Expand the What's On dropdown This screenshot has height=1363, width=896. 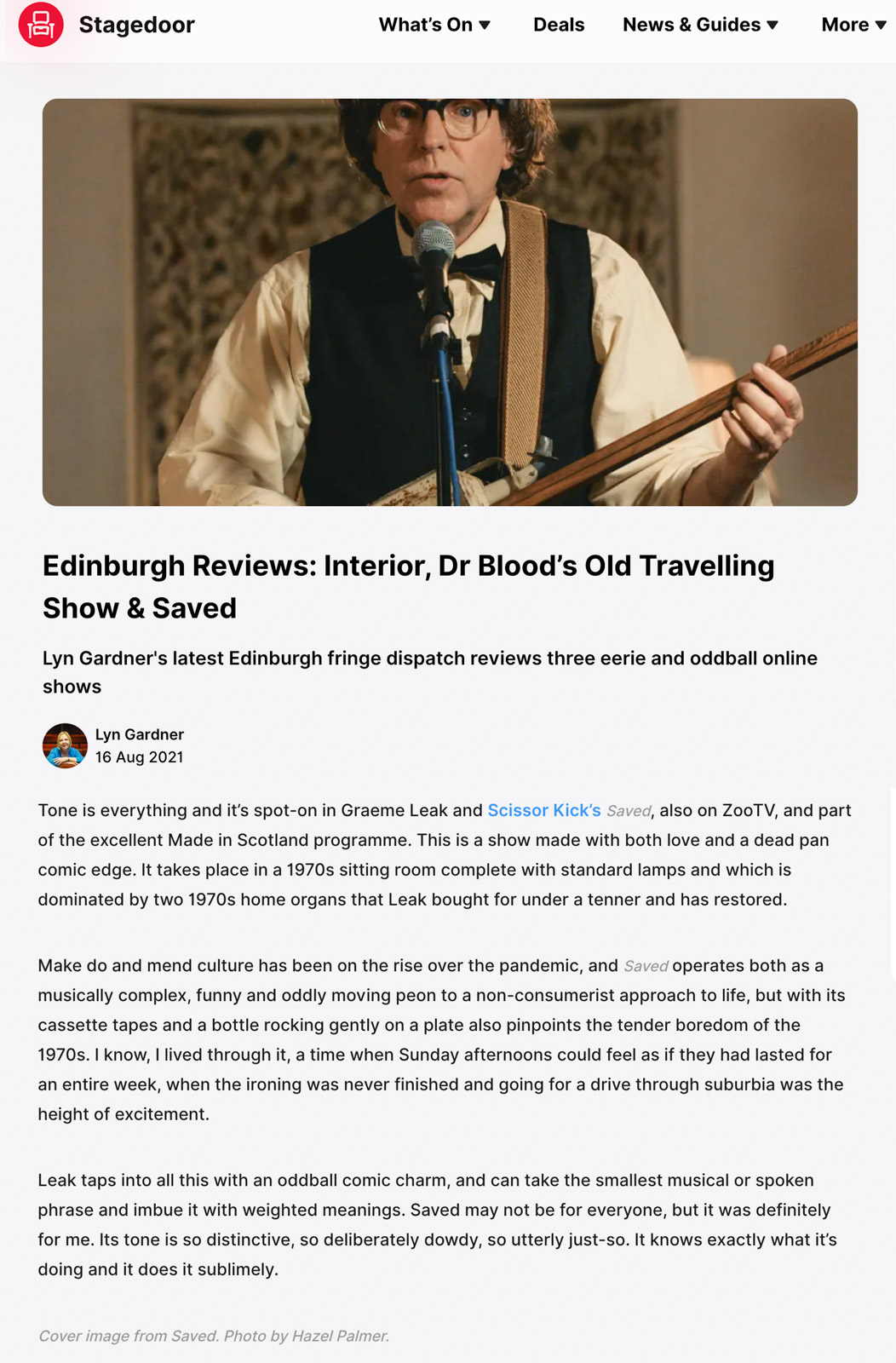(434, 25)
